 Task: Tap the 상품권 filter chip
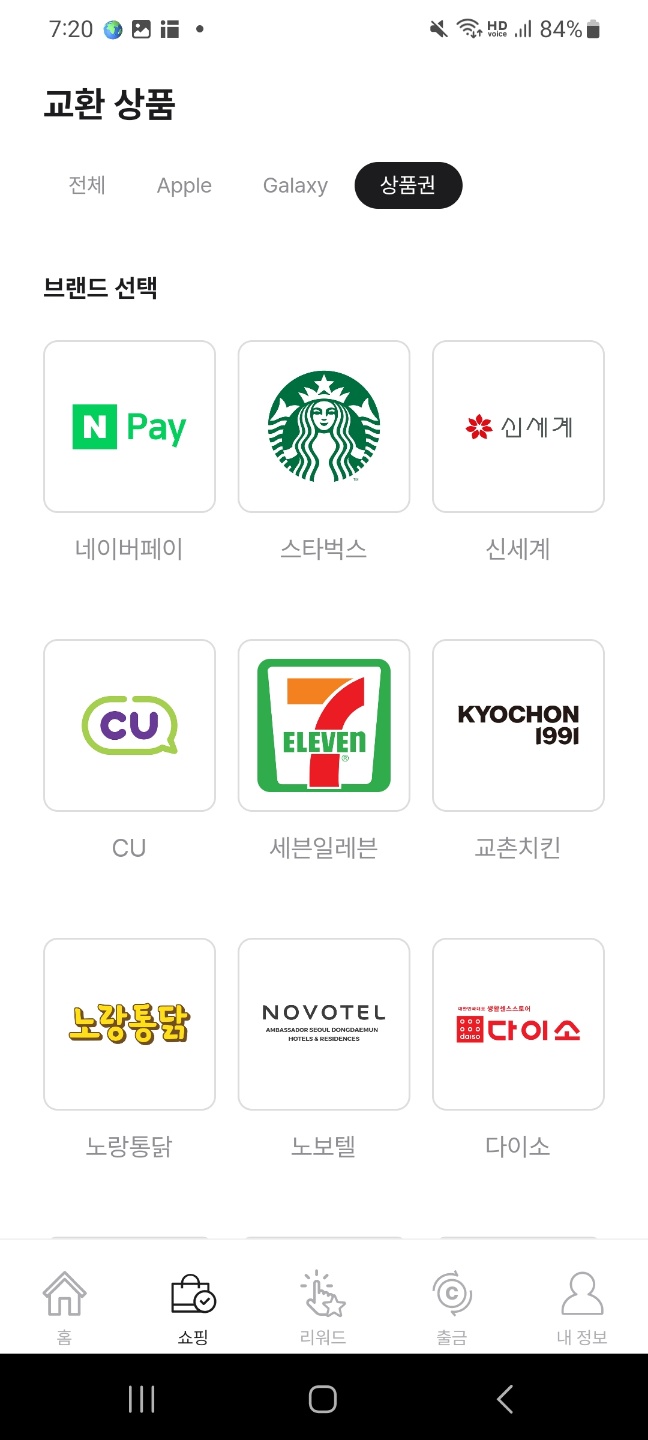click(x=408, y=186)
